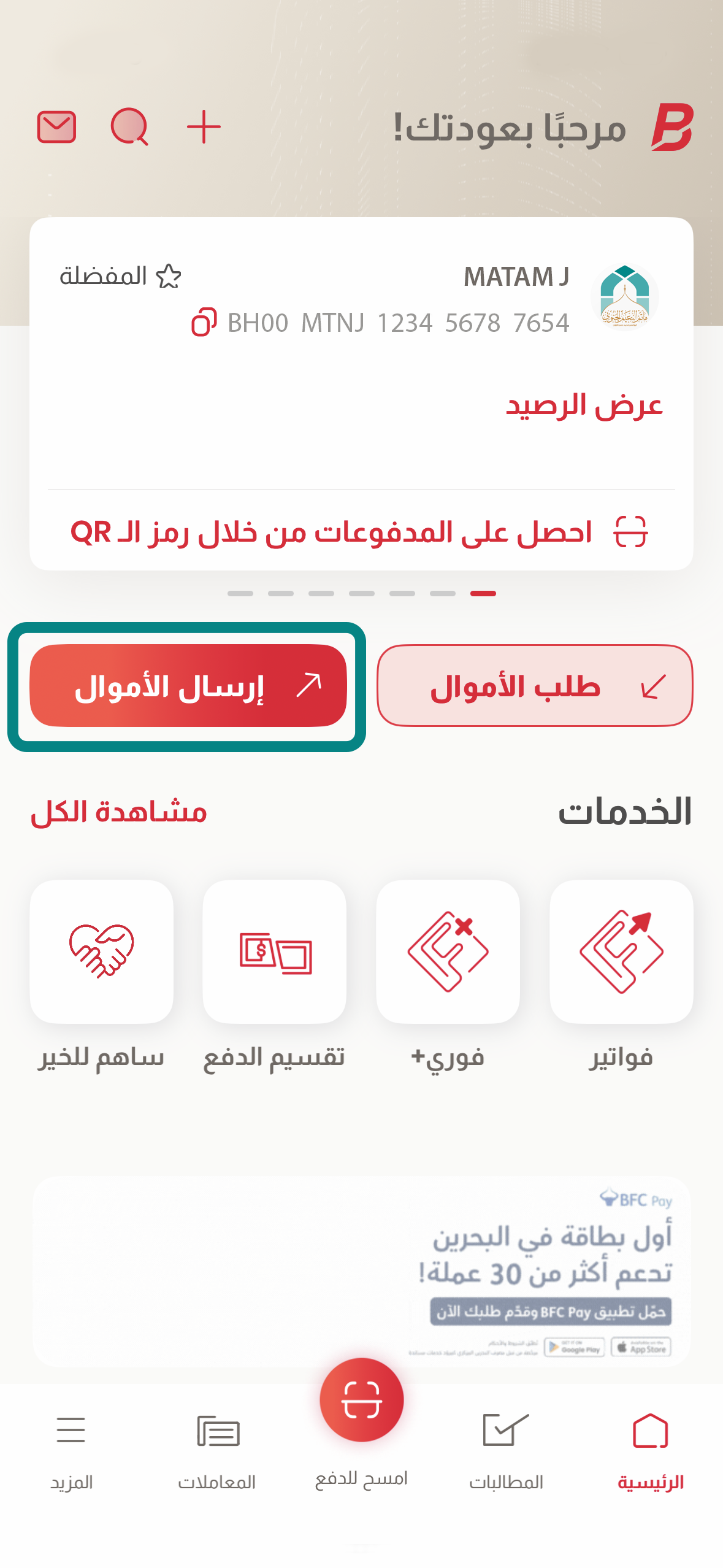
Task: Tap the Google Play badge in BFC banner
Action: pyautogui.click(x=575, y=1348)
